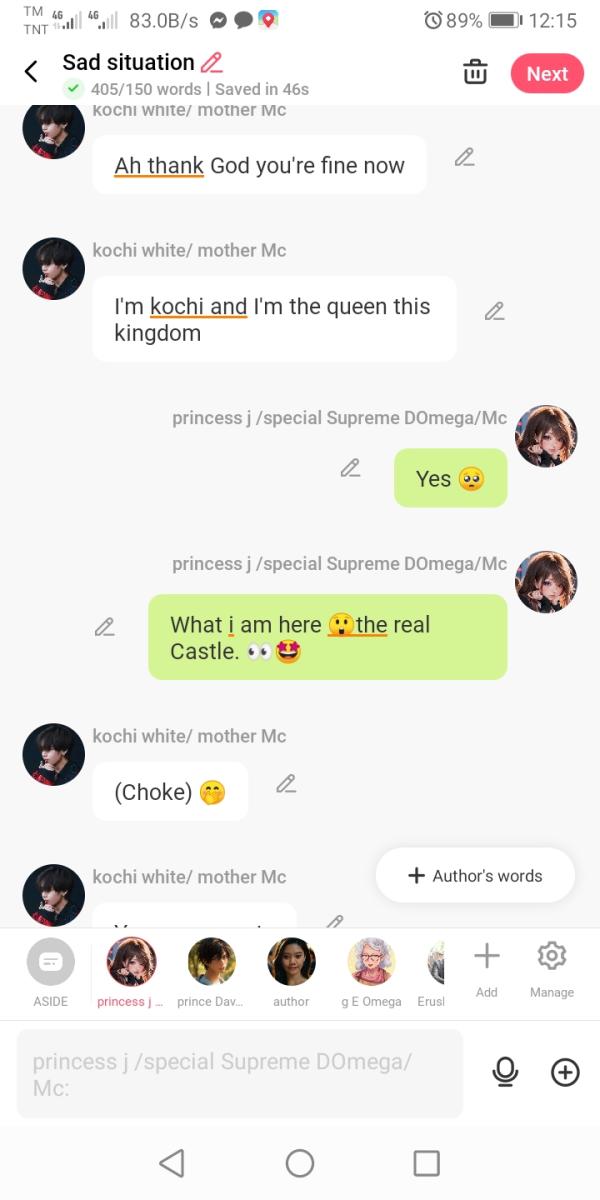Edit the "Yes" message

pyautogui.click(x=350, y=467)
